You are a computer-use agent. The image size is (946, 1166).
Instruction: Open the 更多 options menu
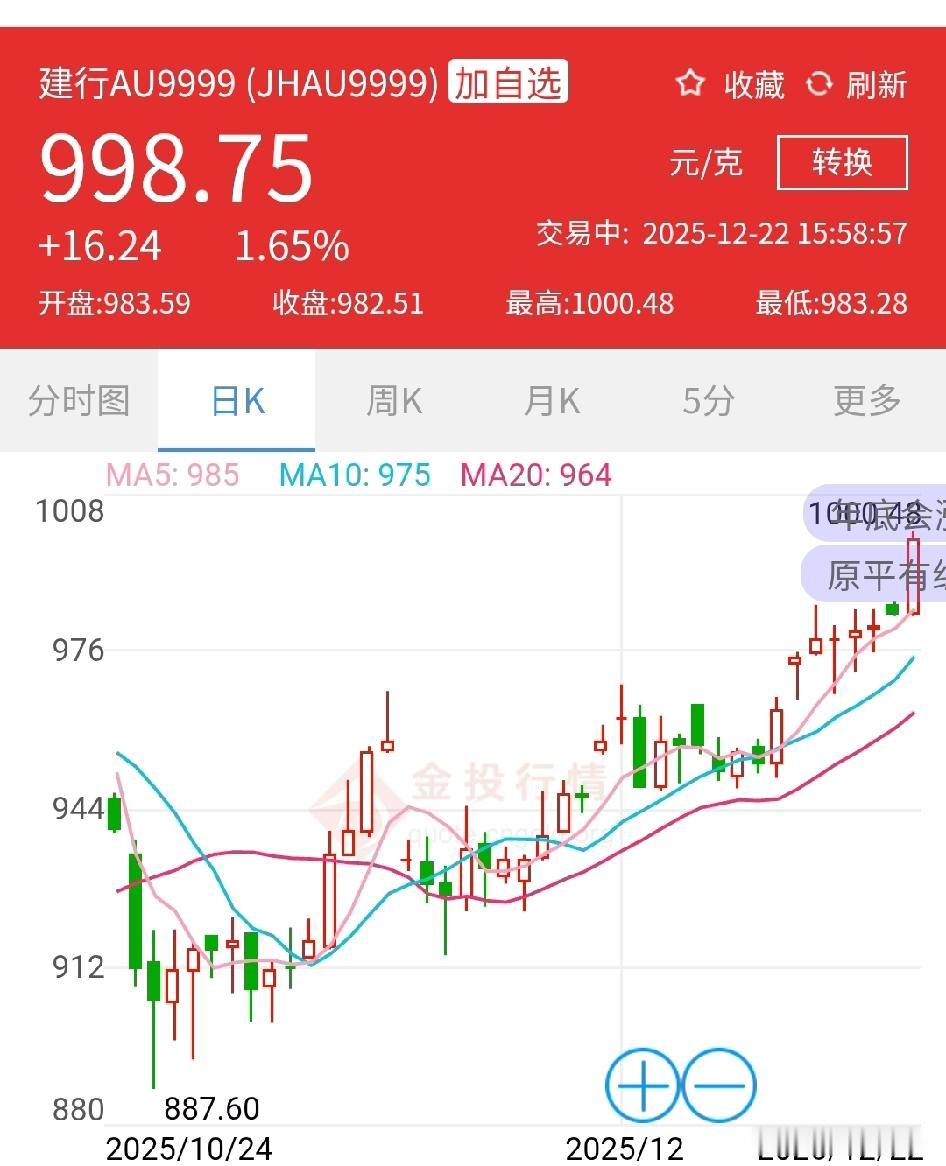click(866, 399)
